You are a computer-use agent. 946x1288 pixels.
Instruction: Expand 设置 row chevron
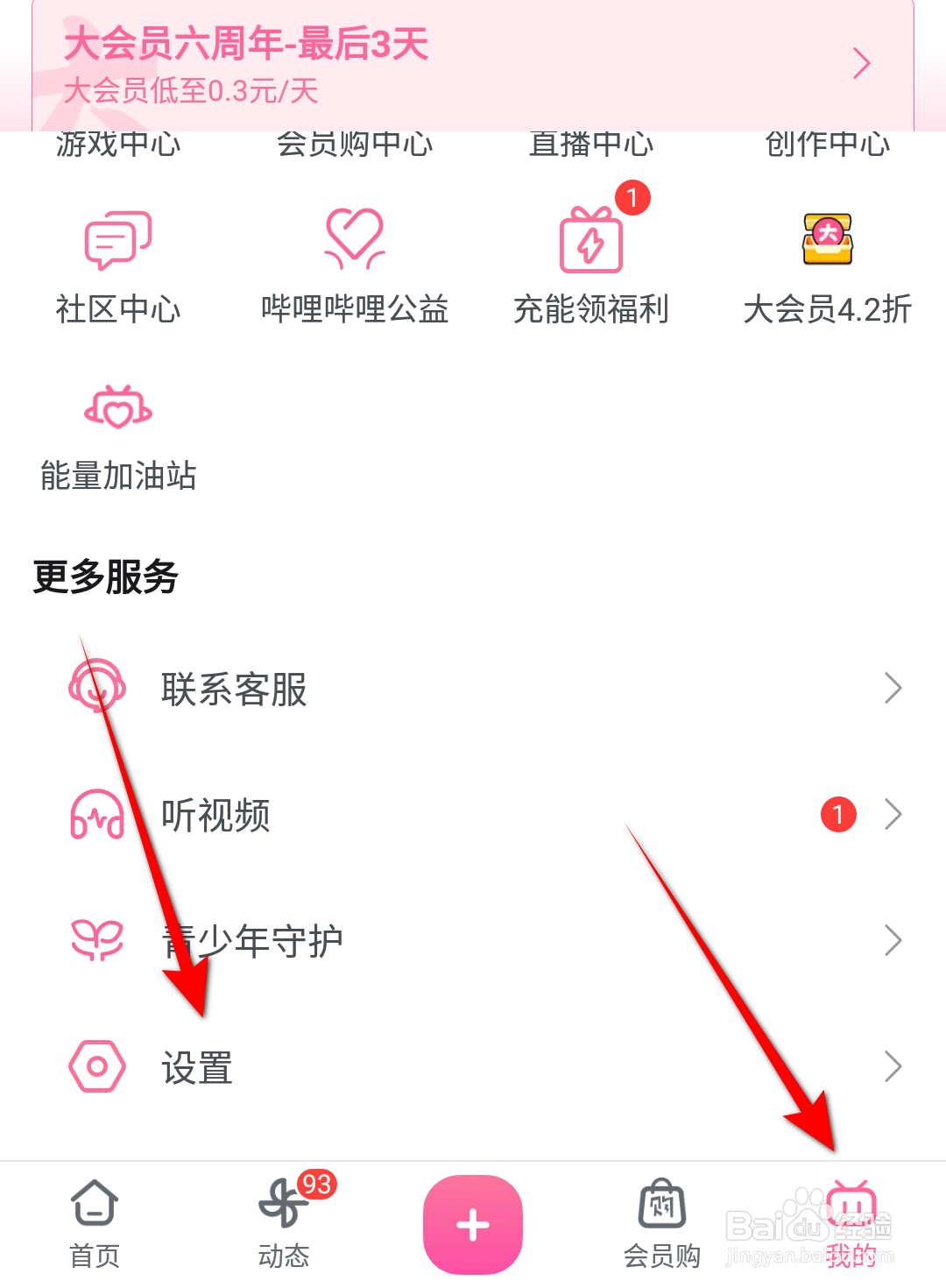(x=893, y=1066)
